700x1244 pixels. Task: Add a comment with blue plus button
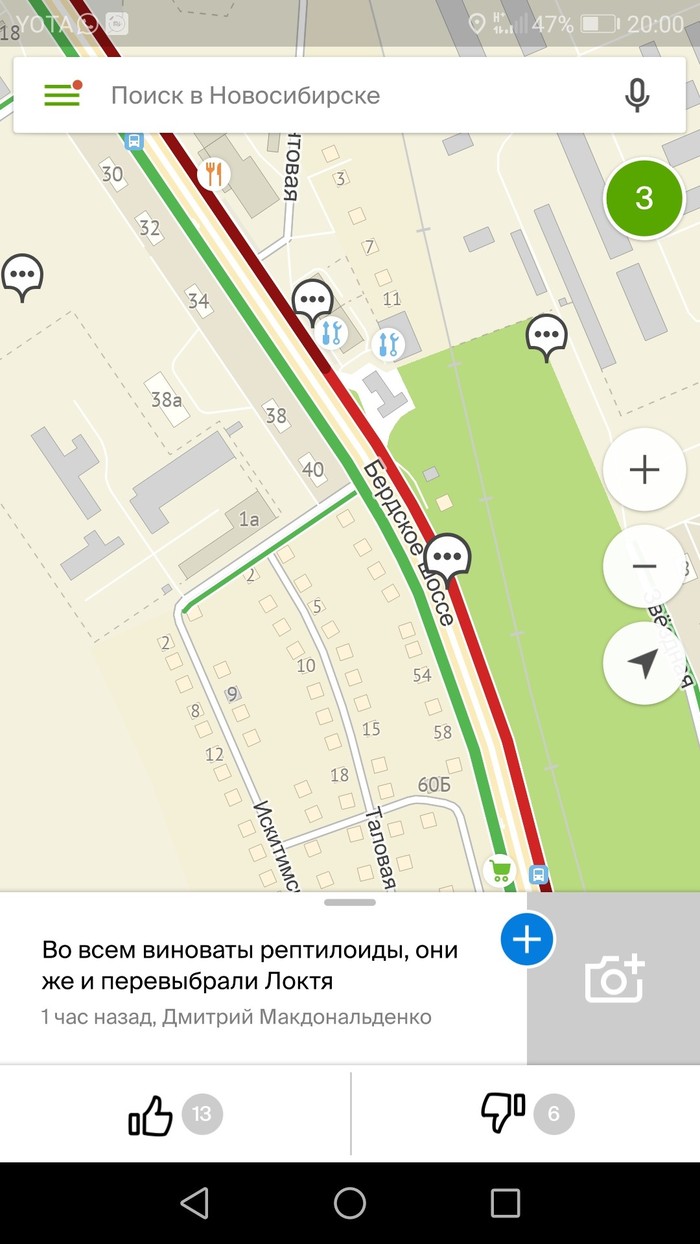527,940
